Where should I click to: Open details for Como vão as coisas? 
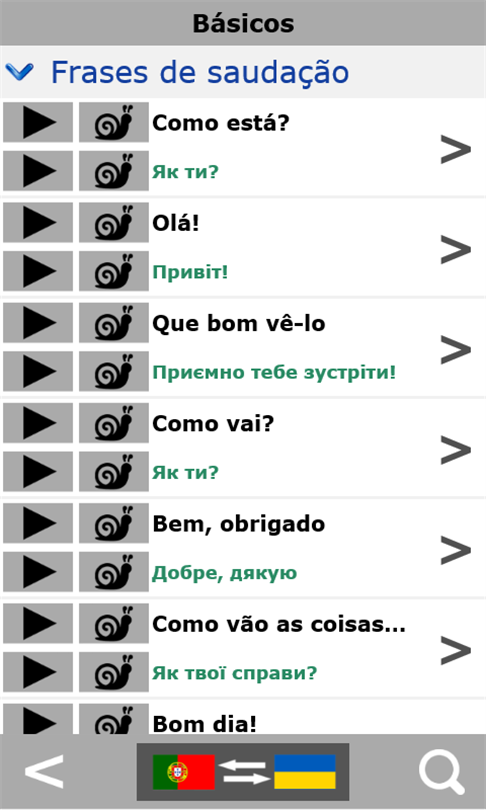[x=456, y=650]
